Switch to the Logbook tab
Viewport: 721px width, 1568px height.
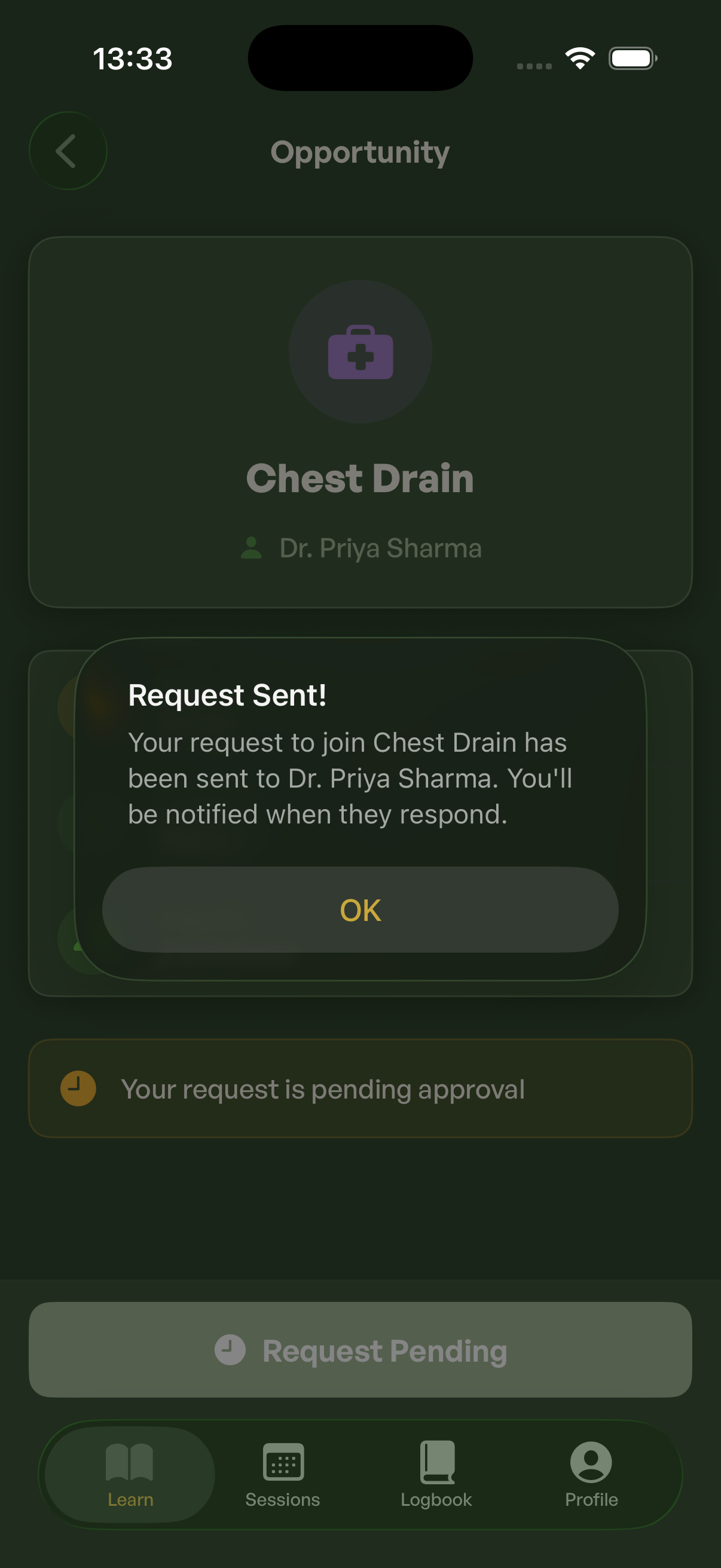[436, 1474]
